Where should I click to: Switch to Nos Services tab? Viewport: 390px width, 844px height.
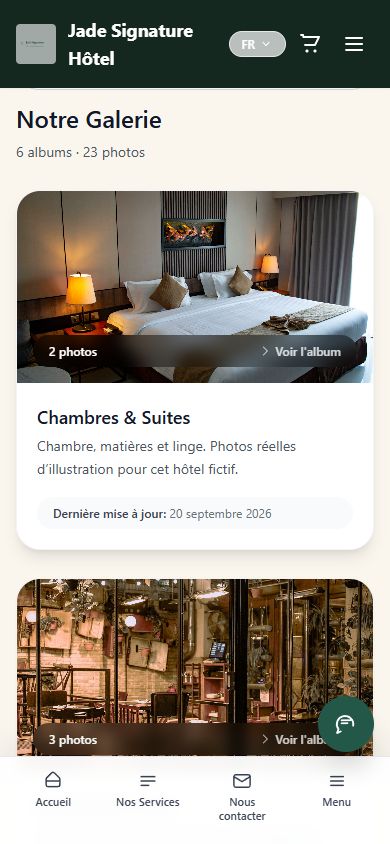tap(148, 790)
